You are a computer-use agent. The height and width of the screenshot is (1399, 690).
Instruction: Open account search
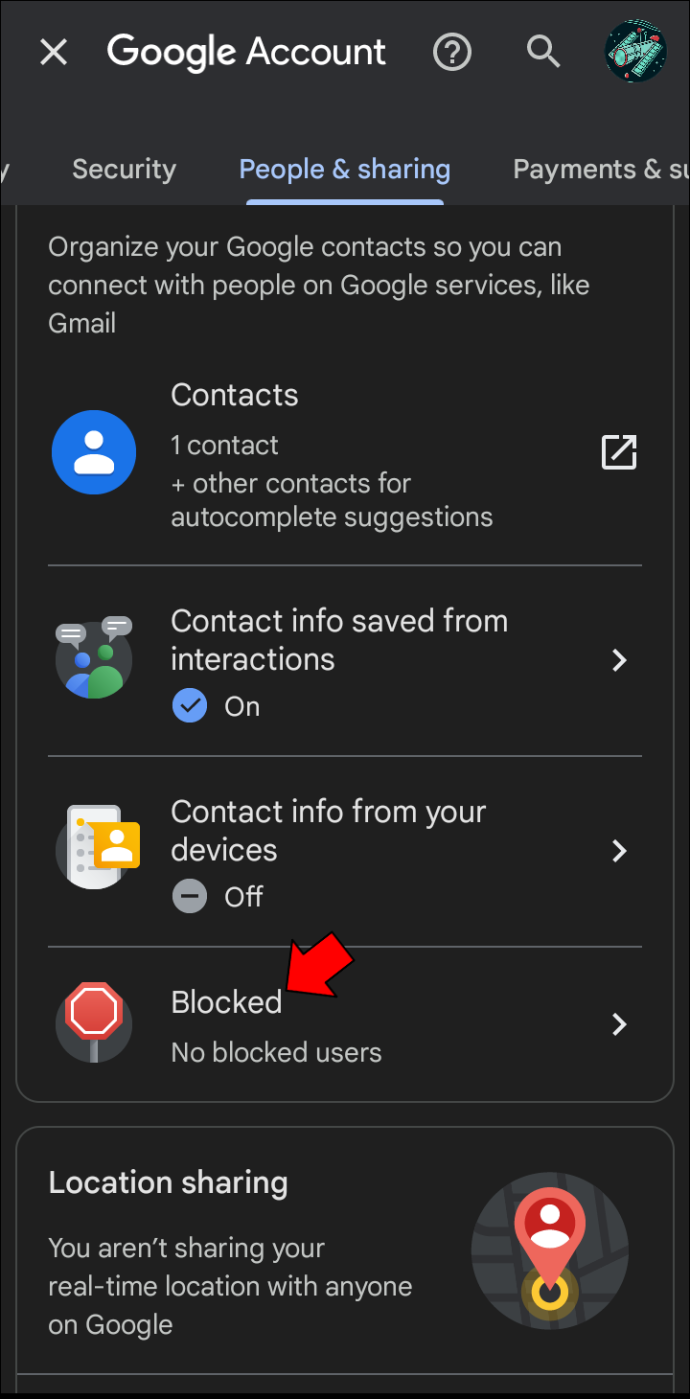click(x=543, y=52)
